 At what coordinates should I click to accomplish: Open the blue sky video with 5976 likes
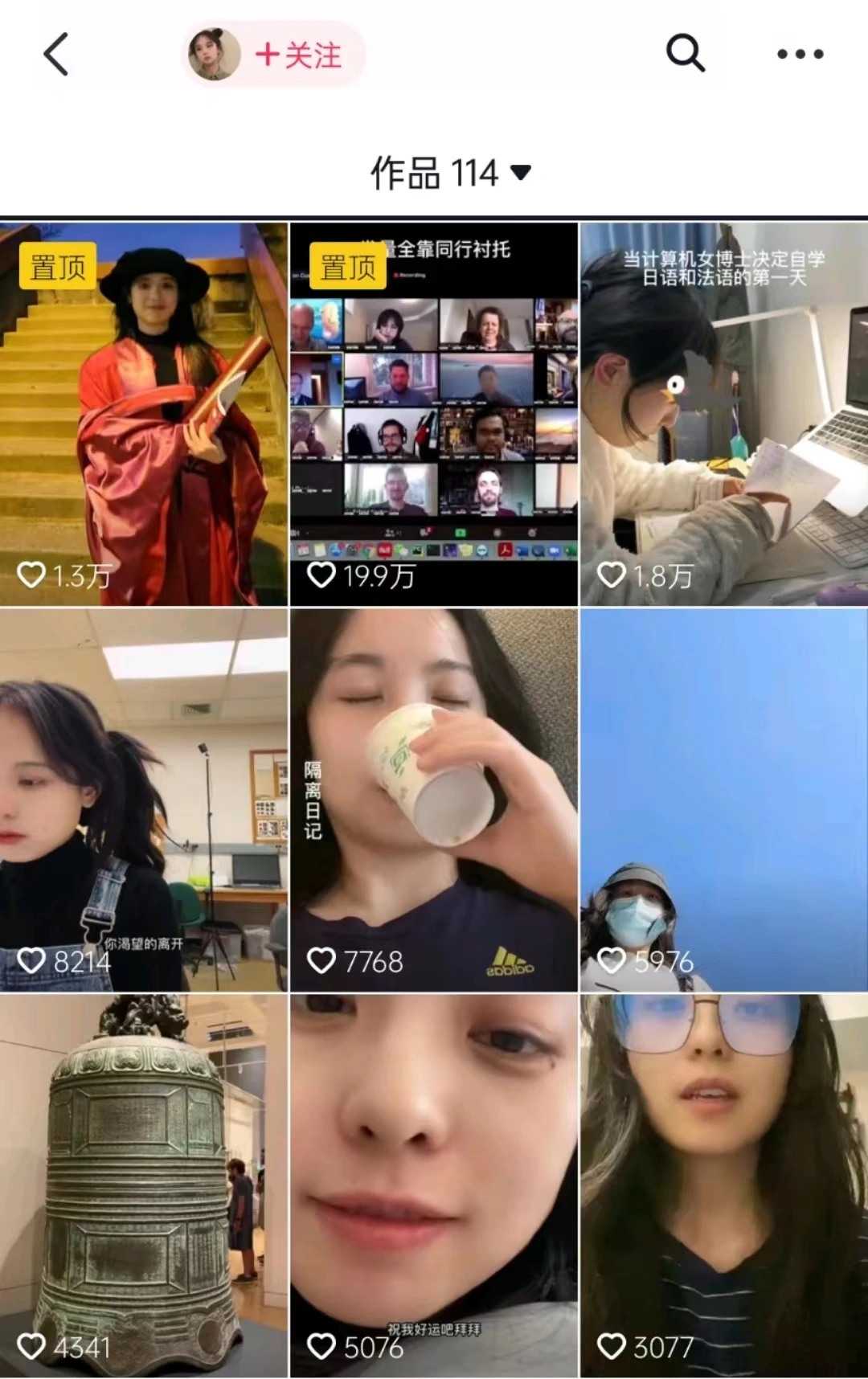tap(724, 800)
